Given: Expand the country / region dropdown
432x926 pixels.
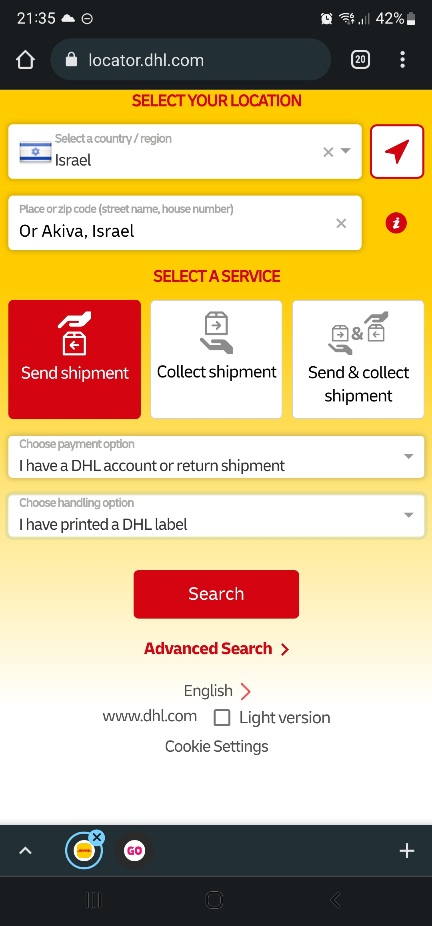Looking at the screenshot, I should coord(346,151).
